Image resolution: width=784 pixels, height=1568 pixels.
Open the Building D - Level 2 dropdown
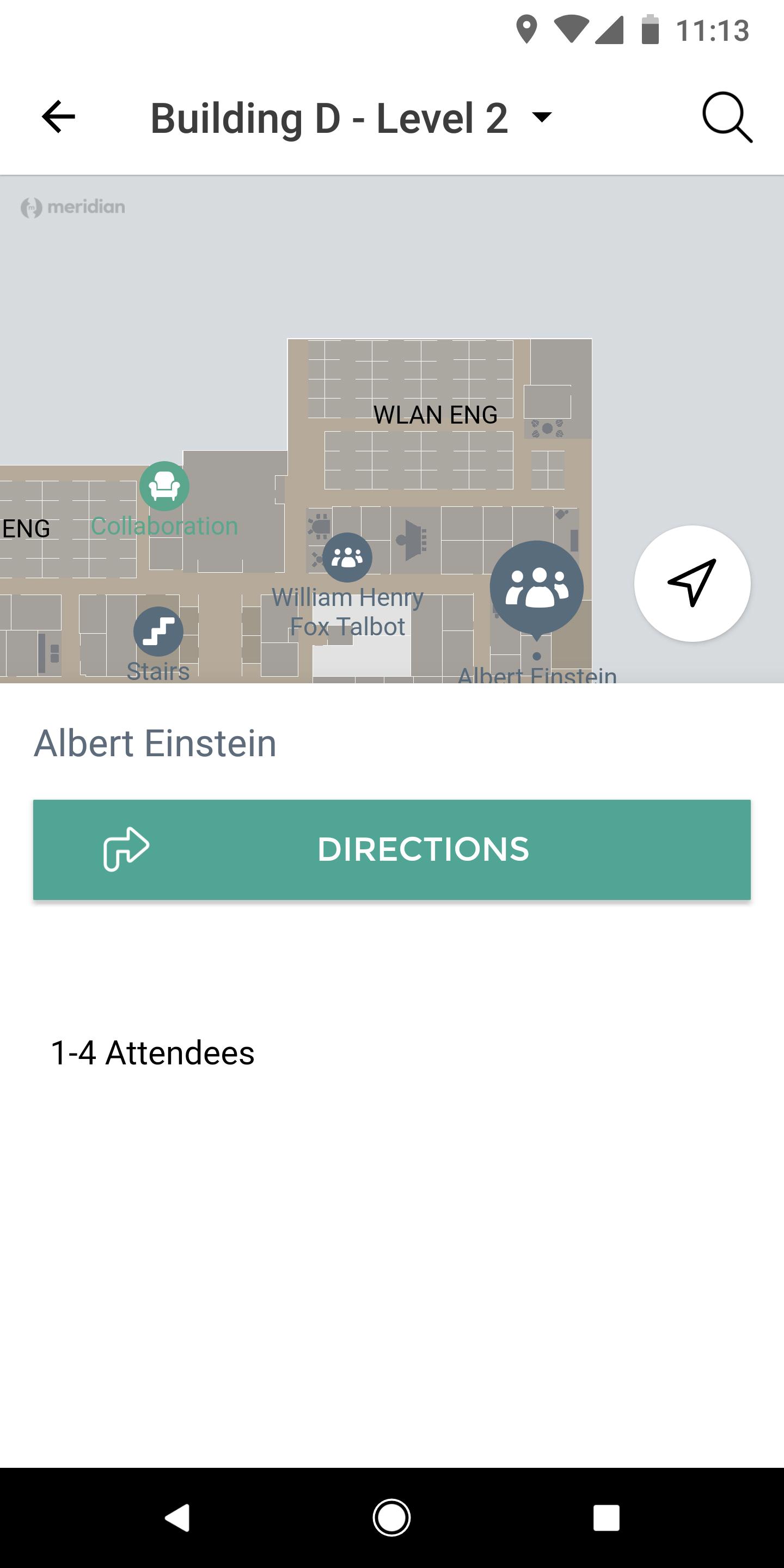tap(352, 118)
